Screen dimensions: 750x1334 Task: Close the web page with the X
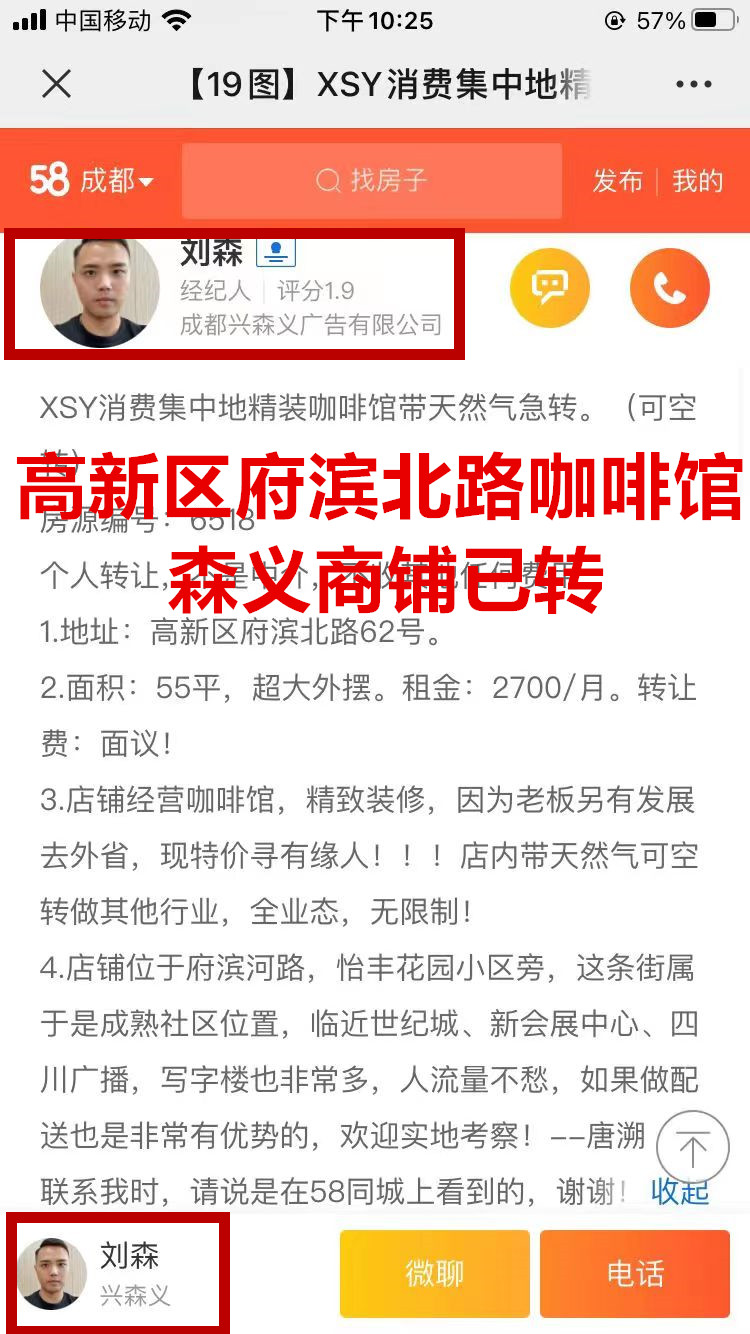[57, 84]
